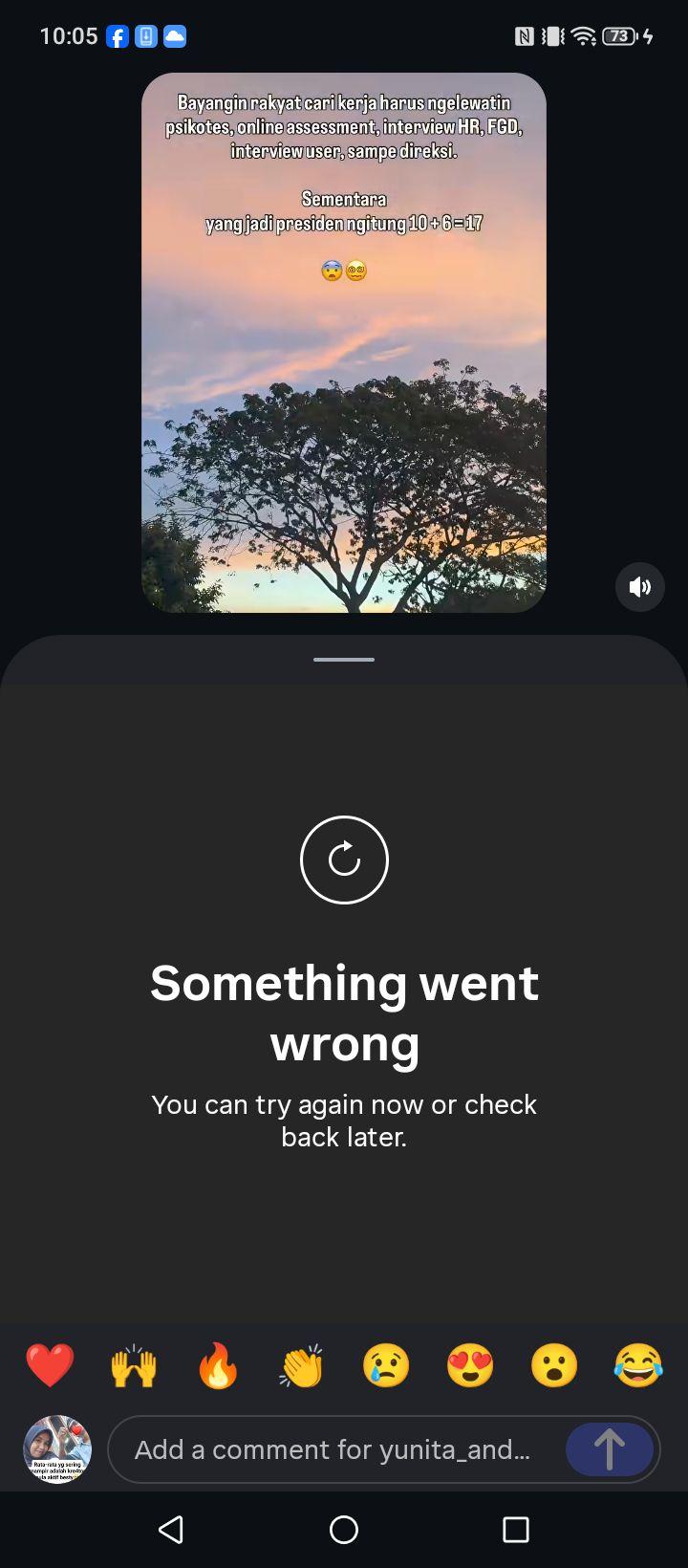This screenshot has width=688, height=1568.
Task: Tap the retry circle to reload comments
Action: point(344,860)
